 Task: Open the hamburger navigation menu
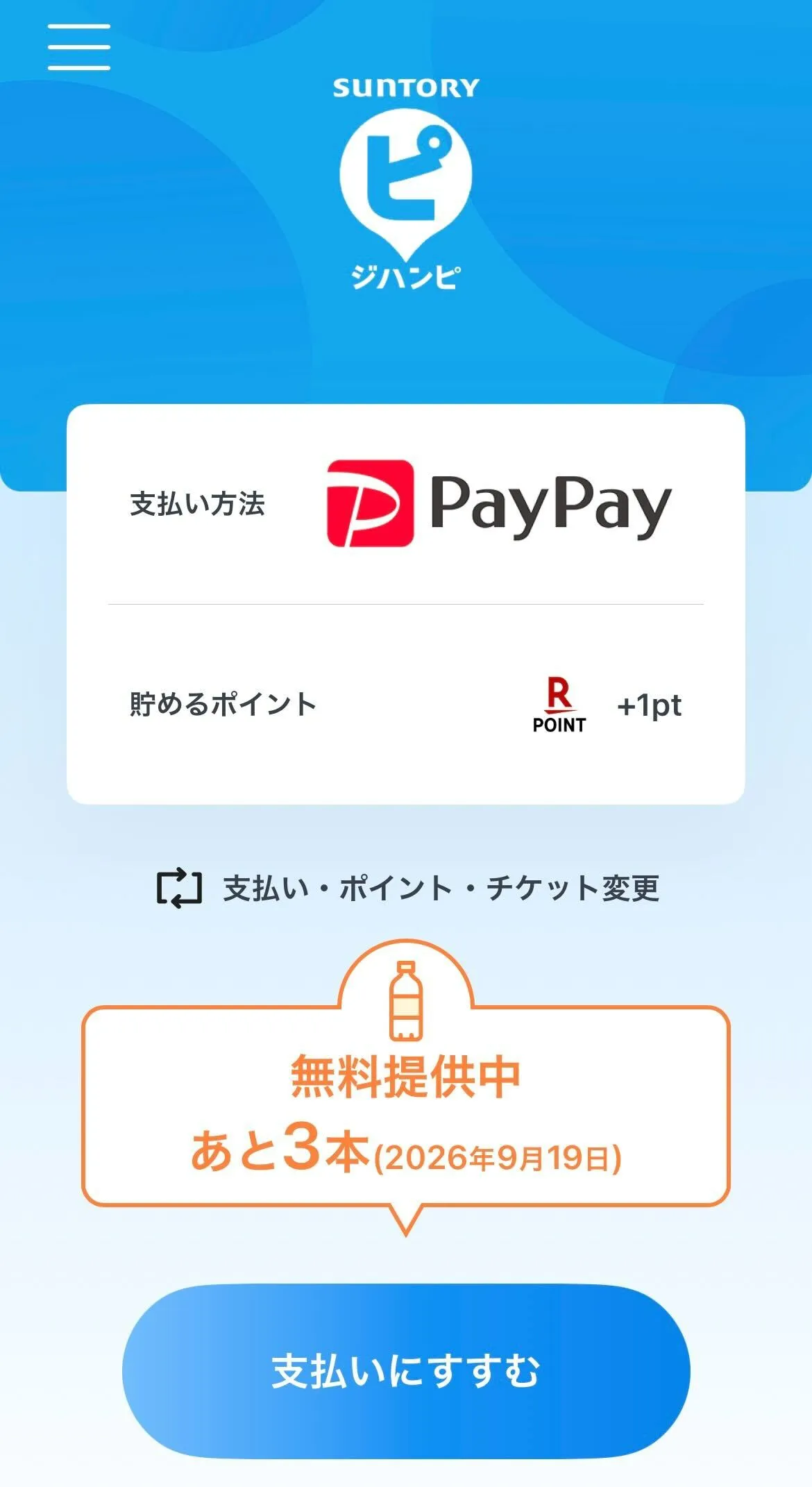click(x=78, y=47)
